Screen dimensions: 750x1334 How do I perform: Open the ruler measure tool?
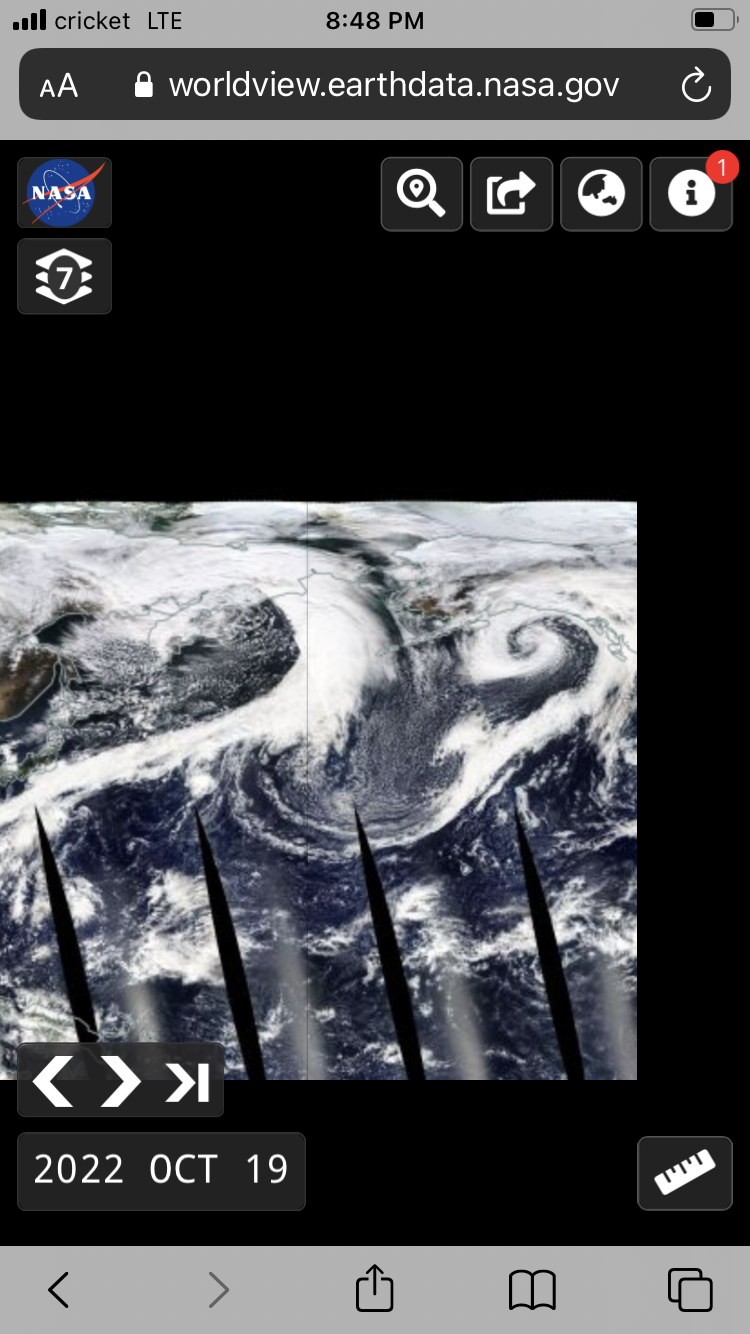pyautogui.click(x=685, y=1173)
